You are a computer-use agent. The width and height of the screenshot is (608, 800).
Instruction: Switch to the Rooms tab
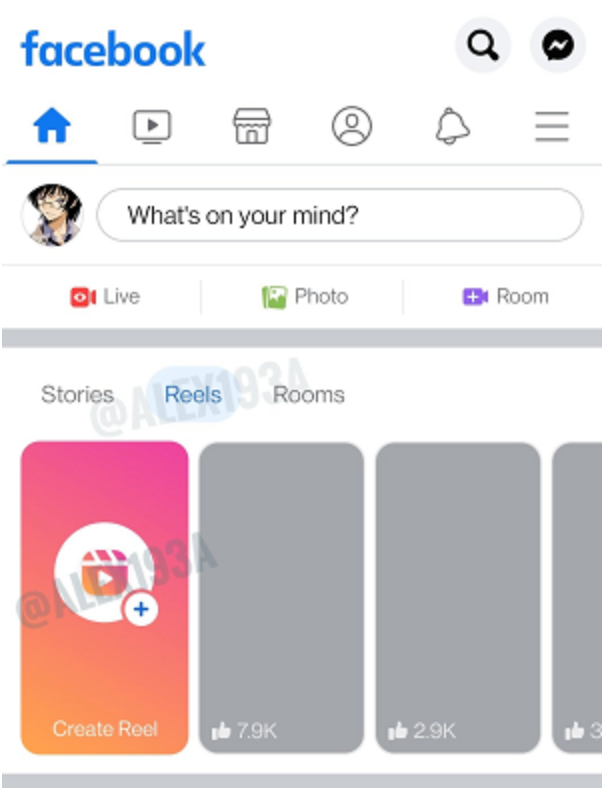point(309,395)
